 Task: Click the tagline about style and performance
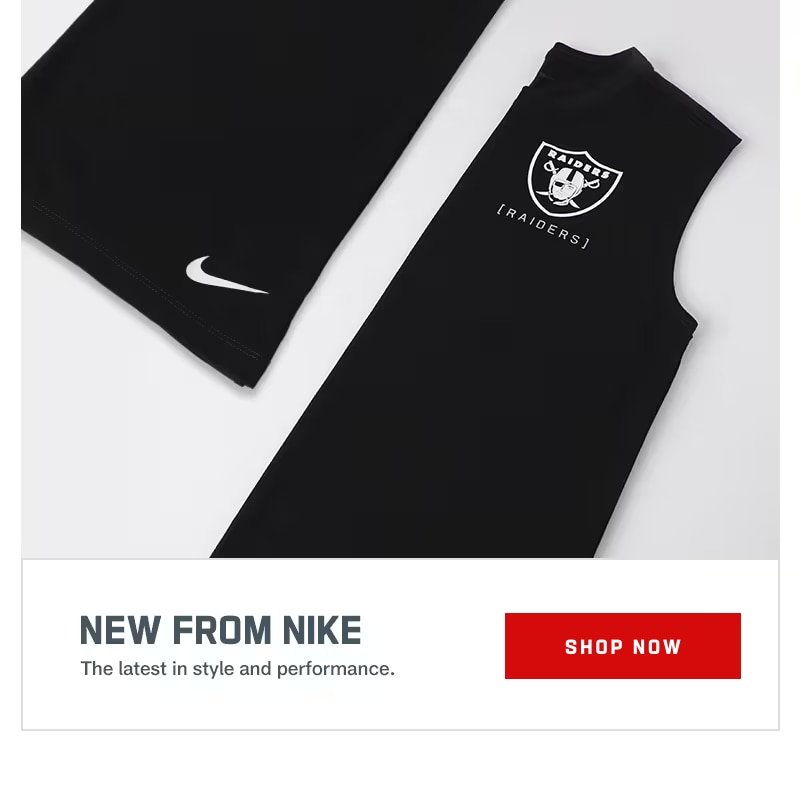coord(237,669)
